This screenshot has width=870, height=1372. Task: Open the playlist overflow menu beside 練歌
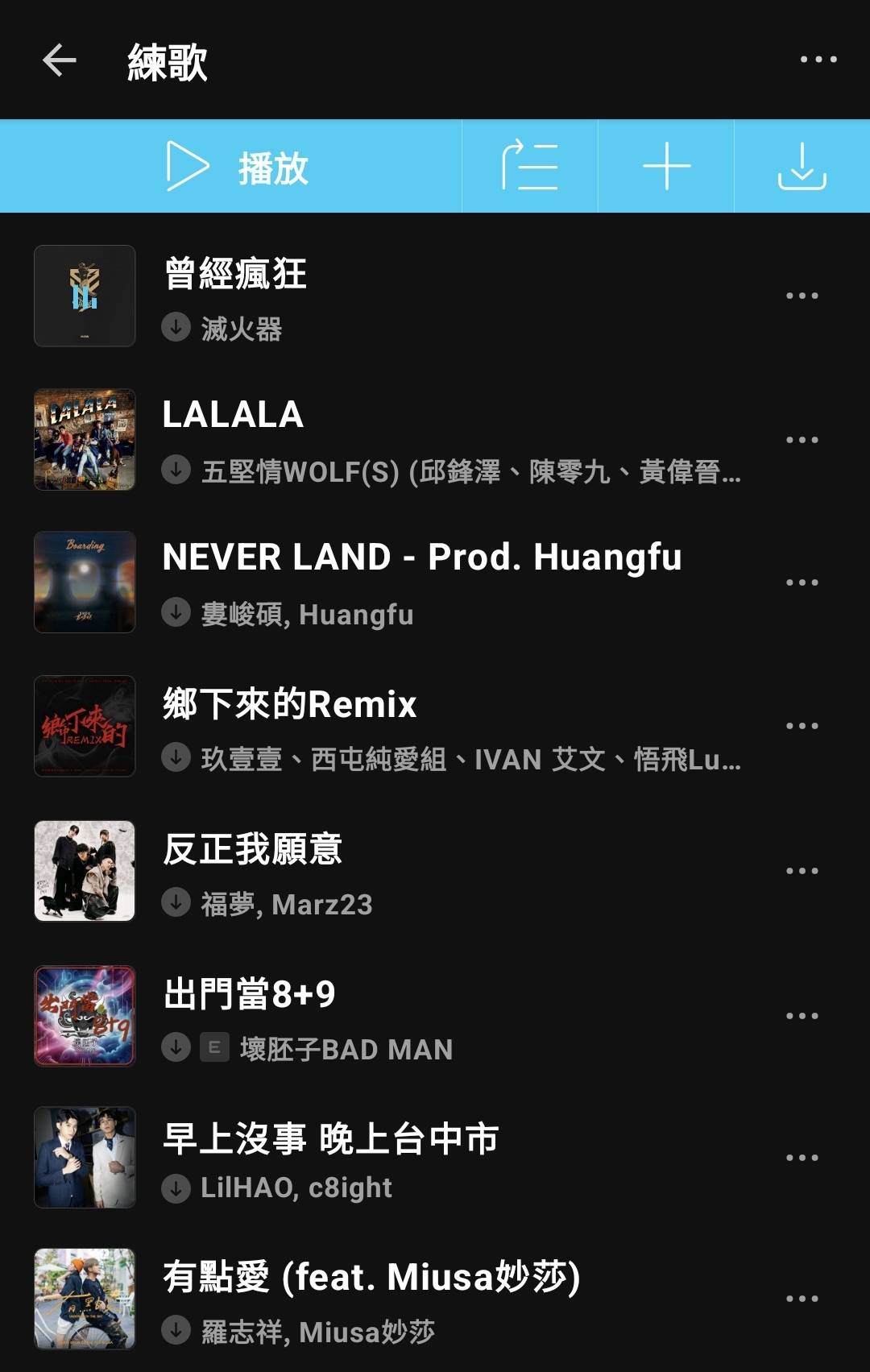818,60
